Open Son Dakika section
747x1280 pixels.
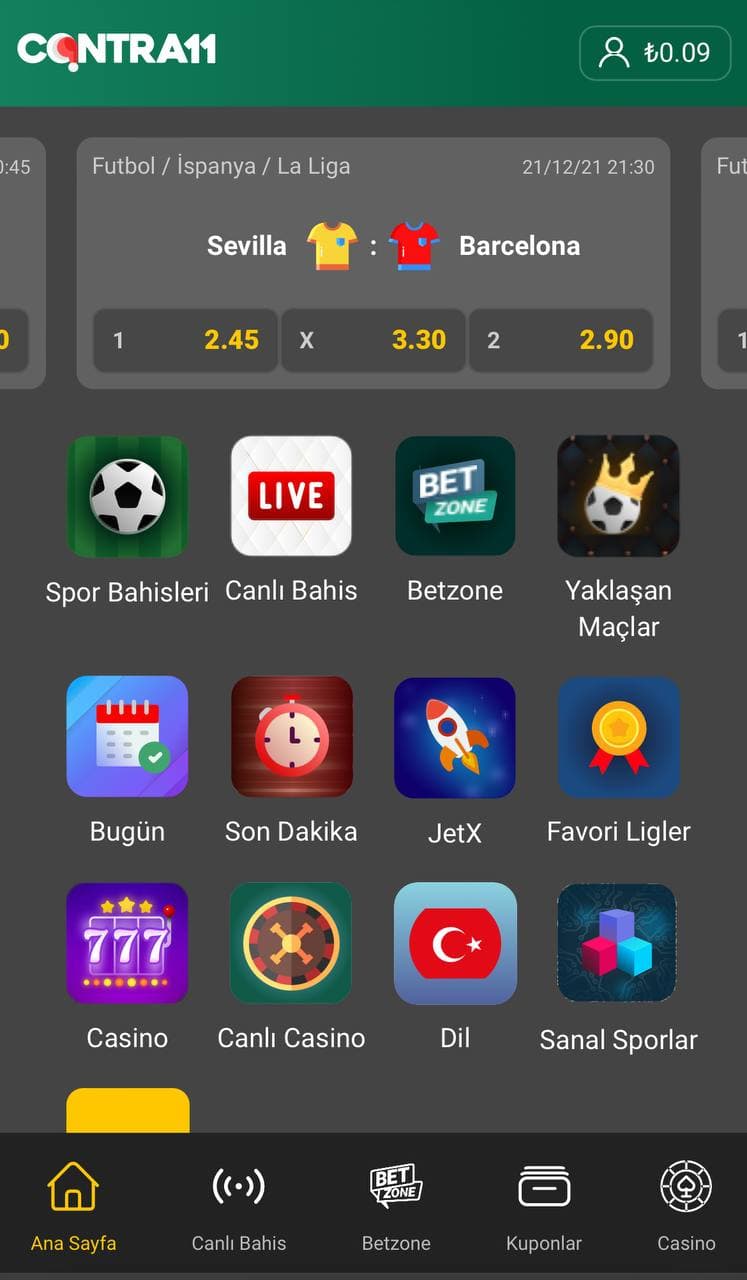click(x=291, y=737)
